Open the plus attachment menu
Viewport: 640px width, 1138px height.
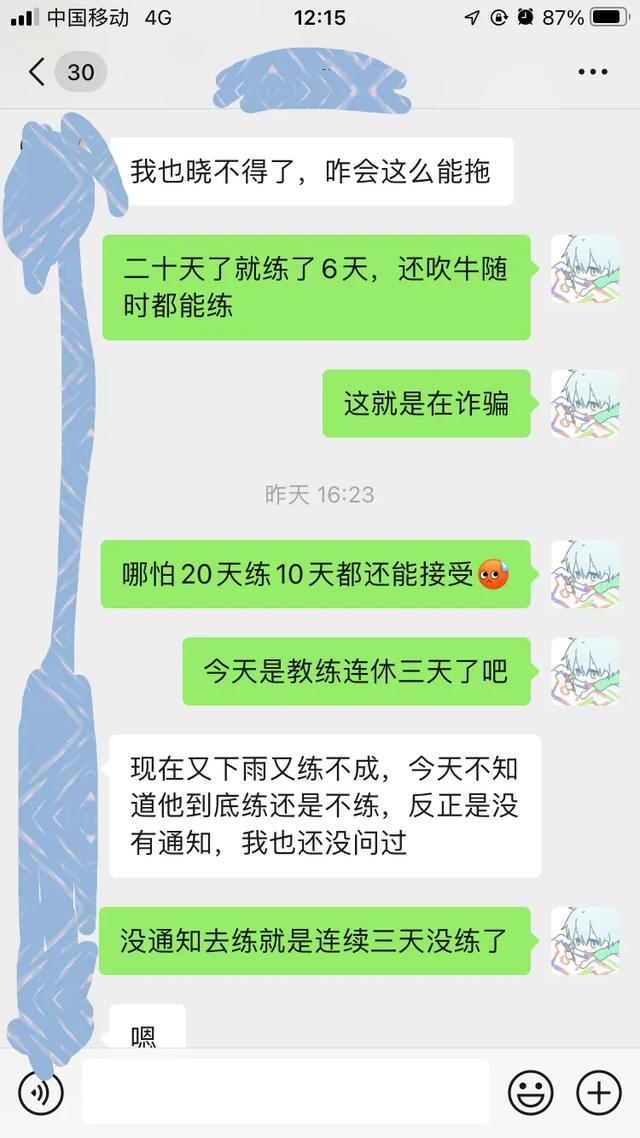pos(598,1093)
